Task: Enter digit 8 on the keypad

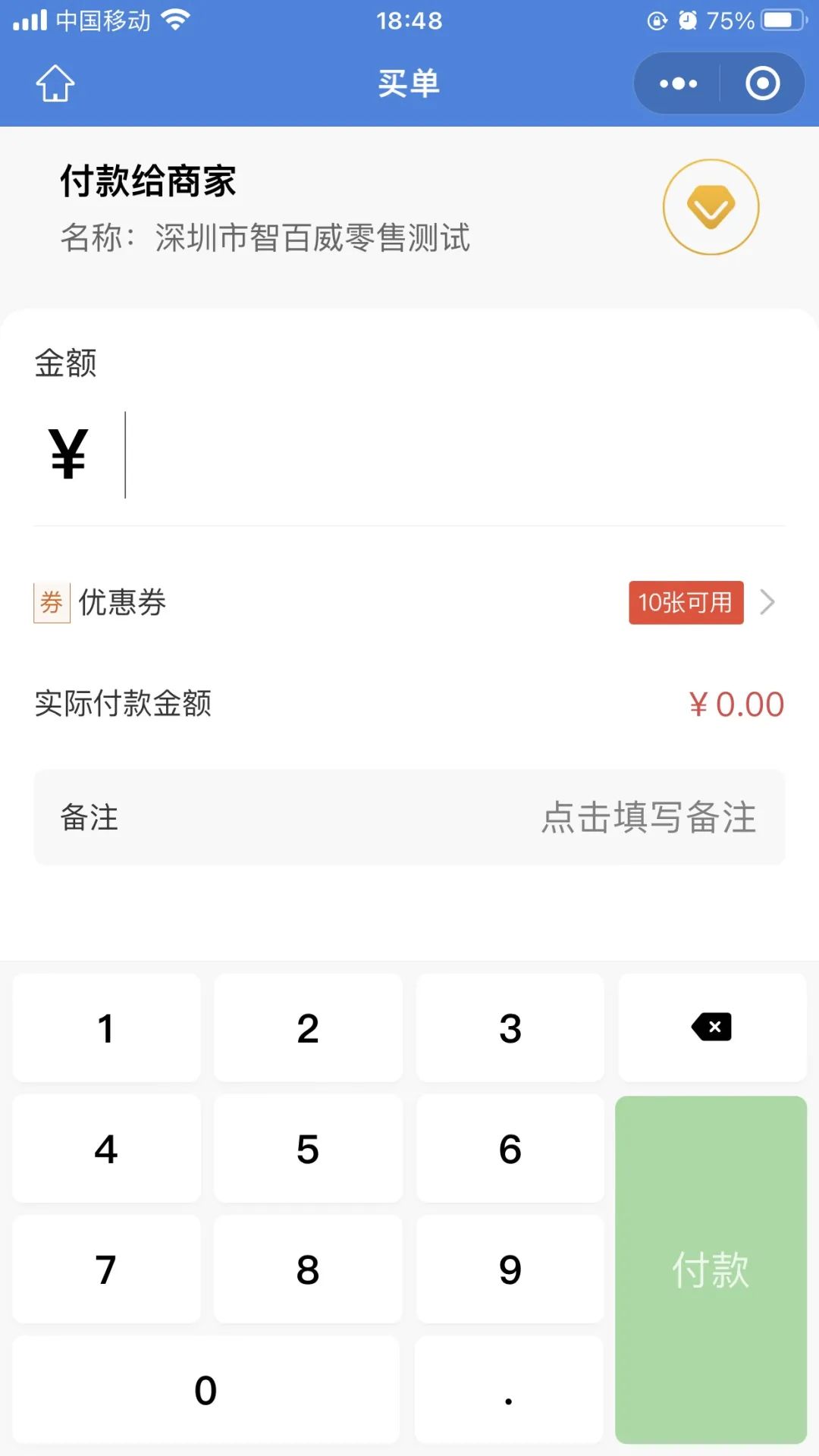Action: 308,1269
